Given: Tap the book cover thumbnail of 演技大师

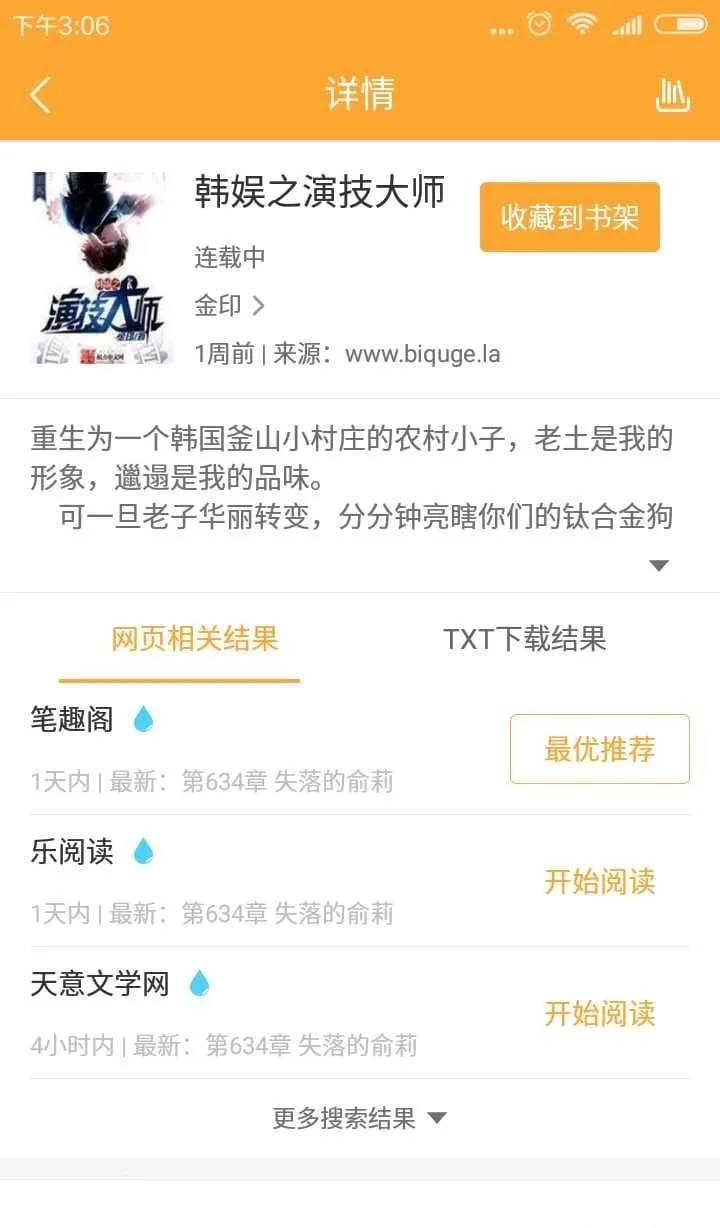Looking at the screenshot, I should tap(97, 268).
